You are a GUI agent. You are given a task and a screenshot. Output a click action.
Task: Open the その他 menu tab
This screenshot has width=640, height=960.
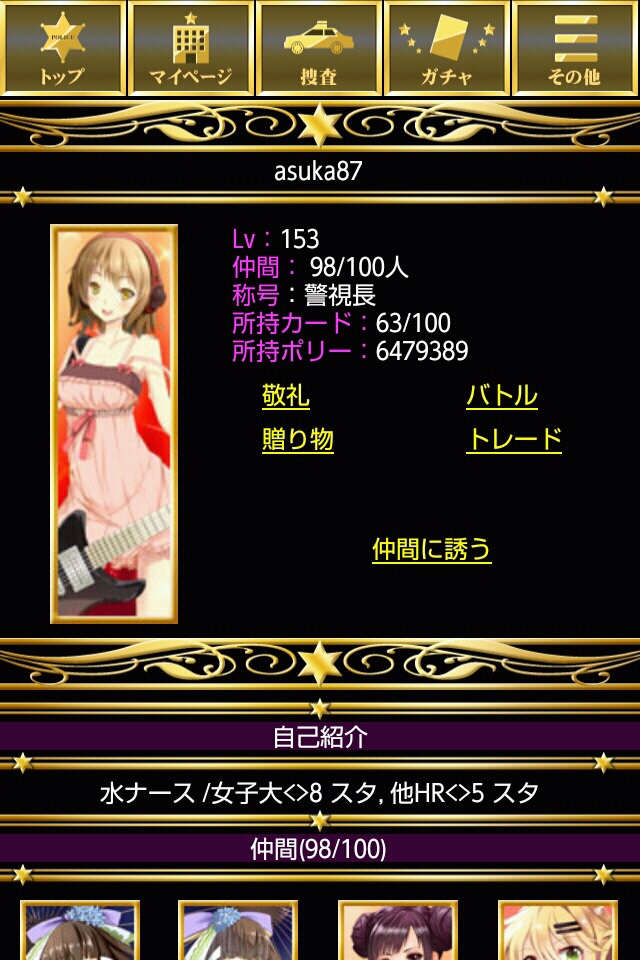click(577, 48)
